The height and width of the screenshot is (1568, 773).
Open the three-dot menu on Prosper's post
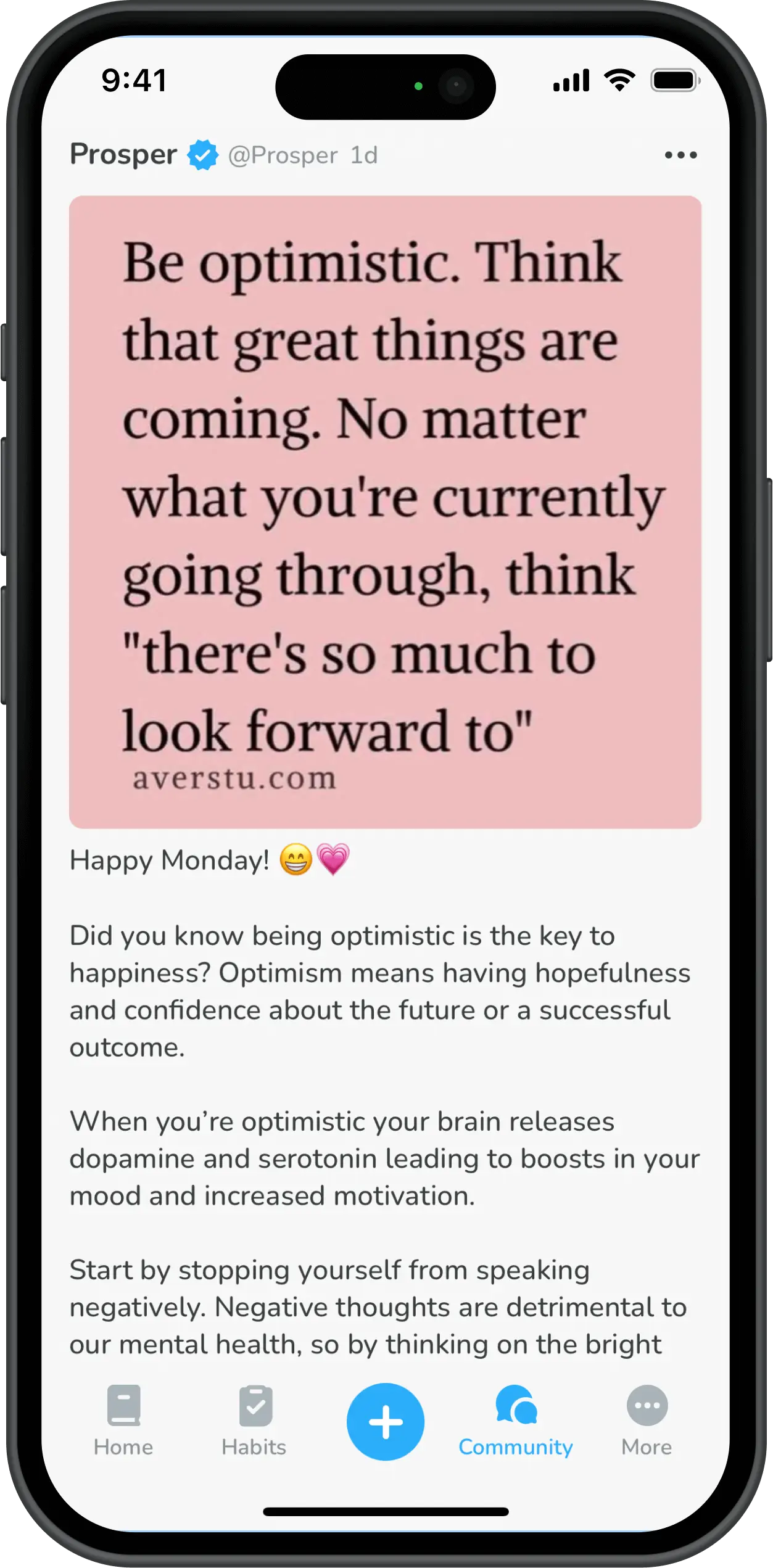click(x=680, y=155)
